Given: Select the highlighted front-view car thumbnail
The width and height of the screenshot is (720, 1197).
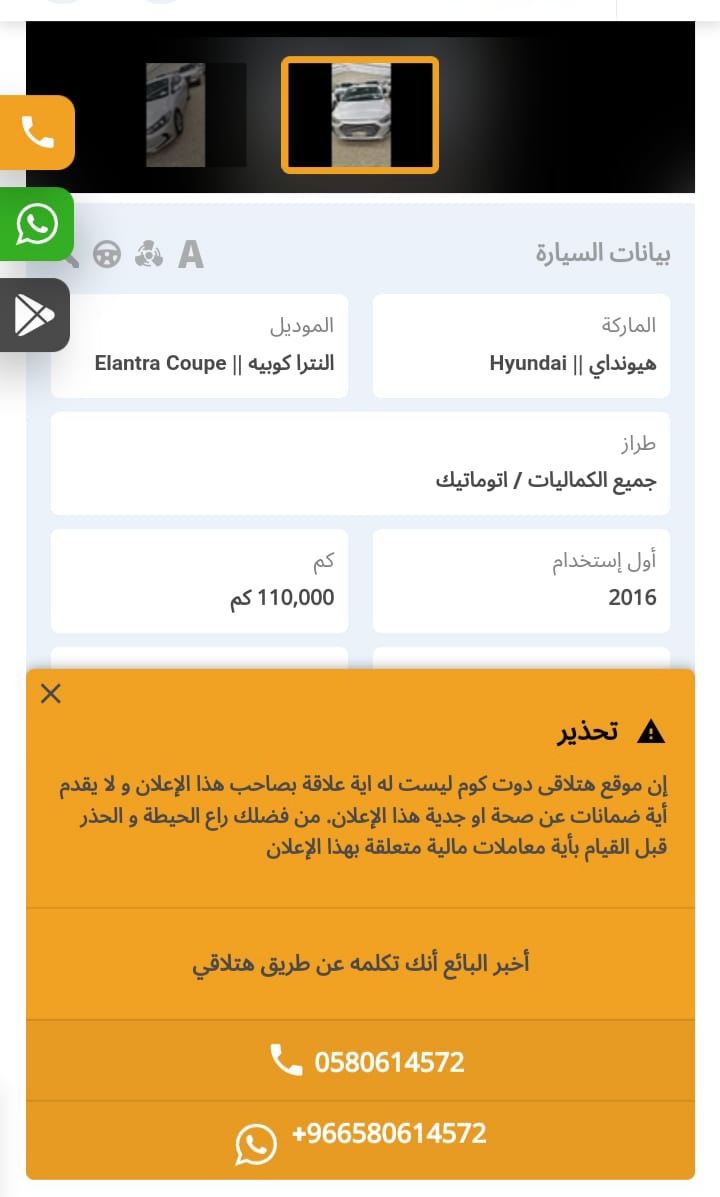Looking at the screenshot, I should click(360, 115).
